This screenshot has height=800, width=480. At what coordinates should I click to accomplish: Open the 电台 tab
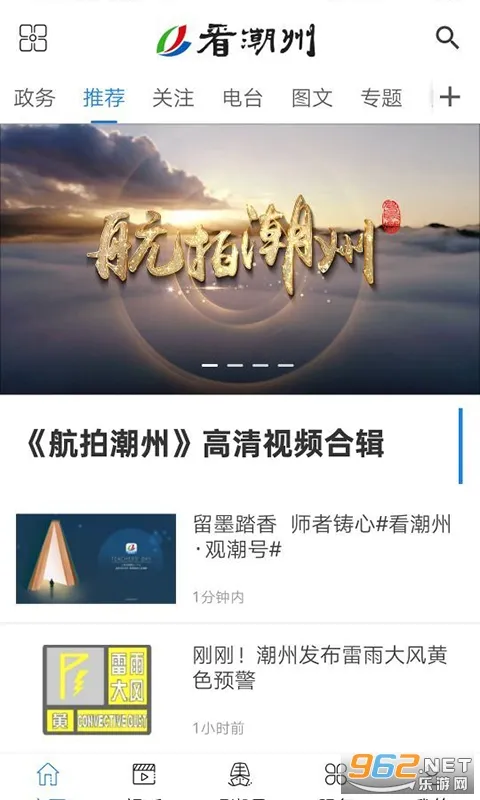(242, 97)
